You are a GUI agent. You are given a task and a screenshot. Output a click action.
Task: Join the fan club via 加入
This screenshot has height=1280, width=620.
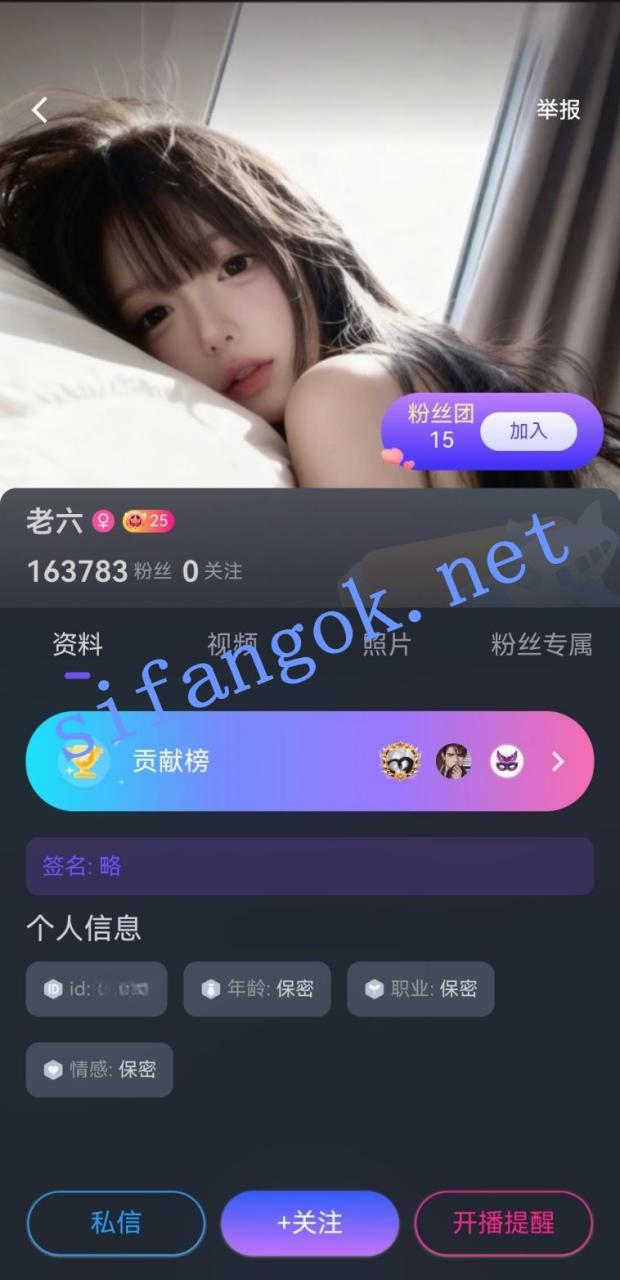[x=528, y=431]
